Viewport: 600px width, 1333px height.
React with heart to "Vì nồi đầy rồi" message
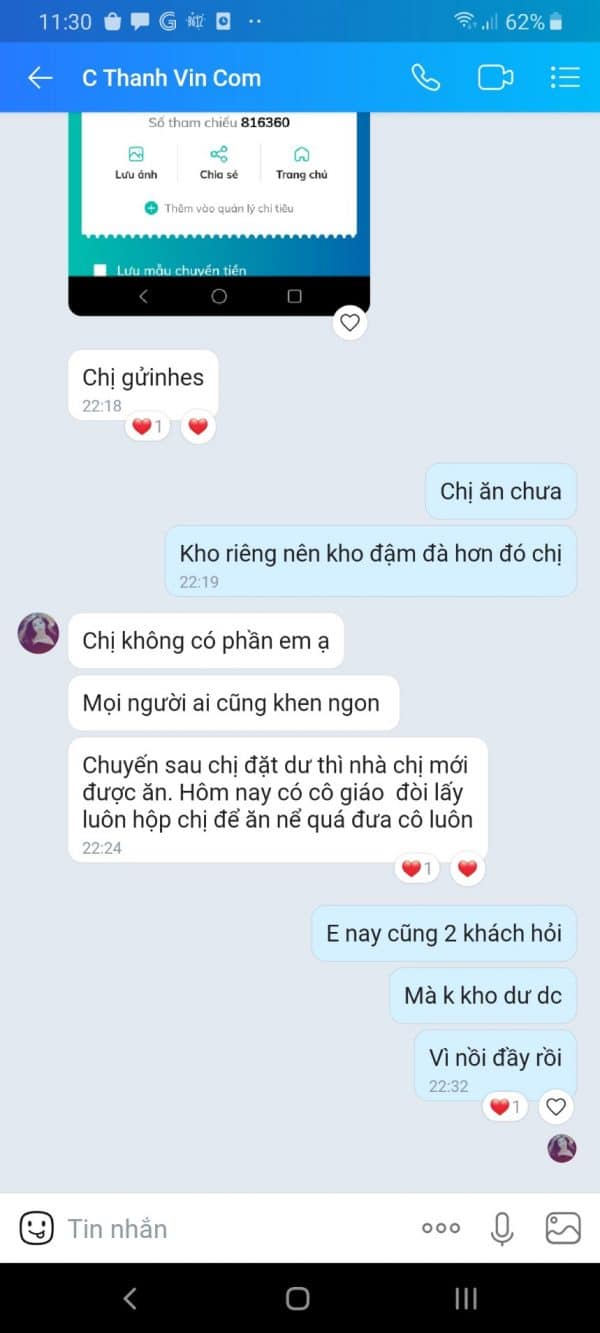click(x=556, y=1107)
